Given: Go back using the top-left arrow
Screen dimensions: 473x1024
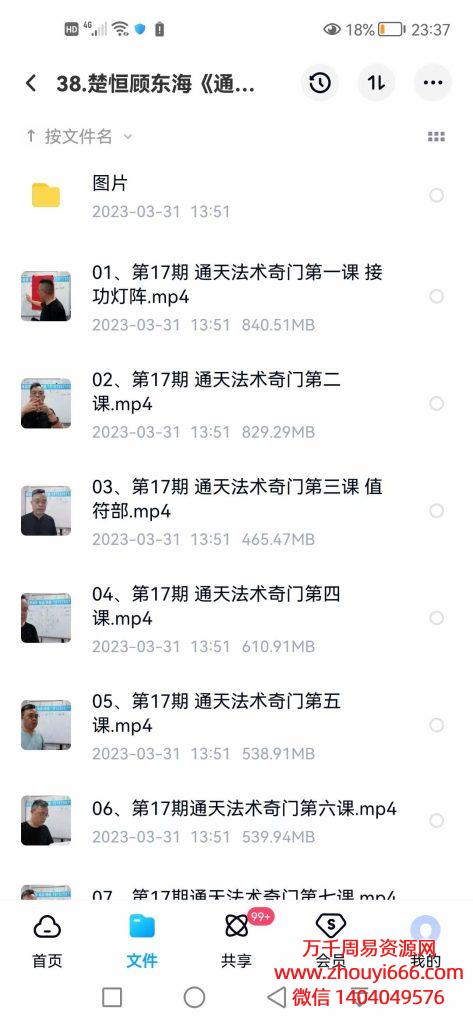Looking at the screenshot, I should pyautogui.click(x=31, y=83).
